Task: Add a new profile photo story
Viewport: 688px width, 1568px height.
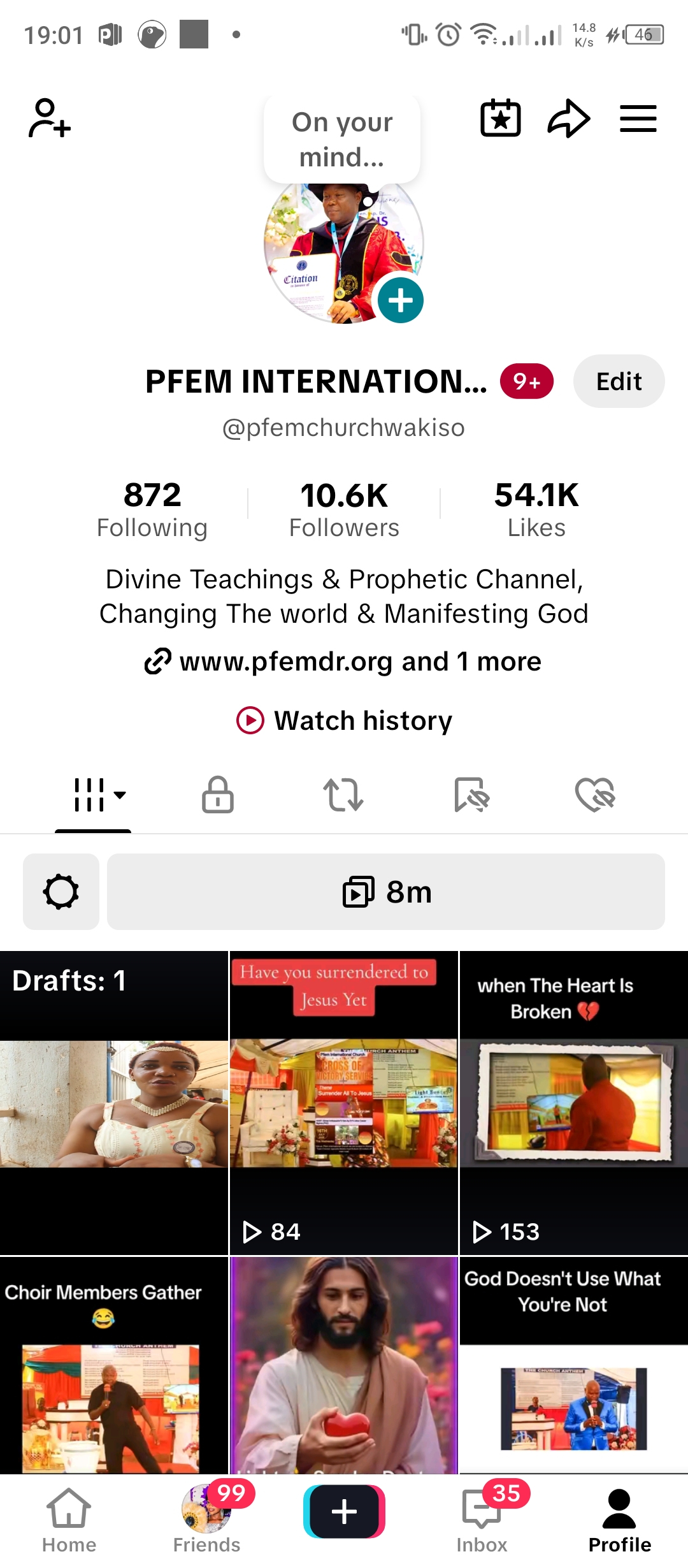Action: 401,300
